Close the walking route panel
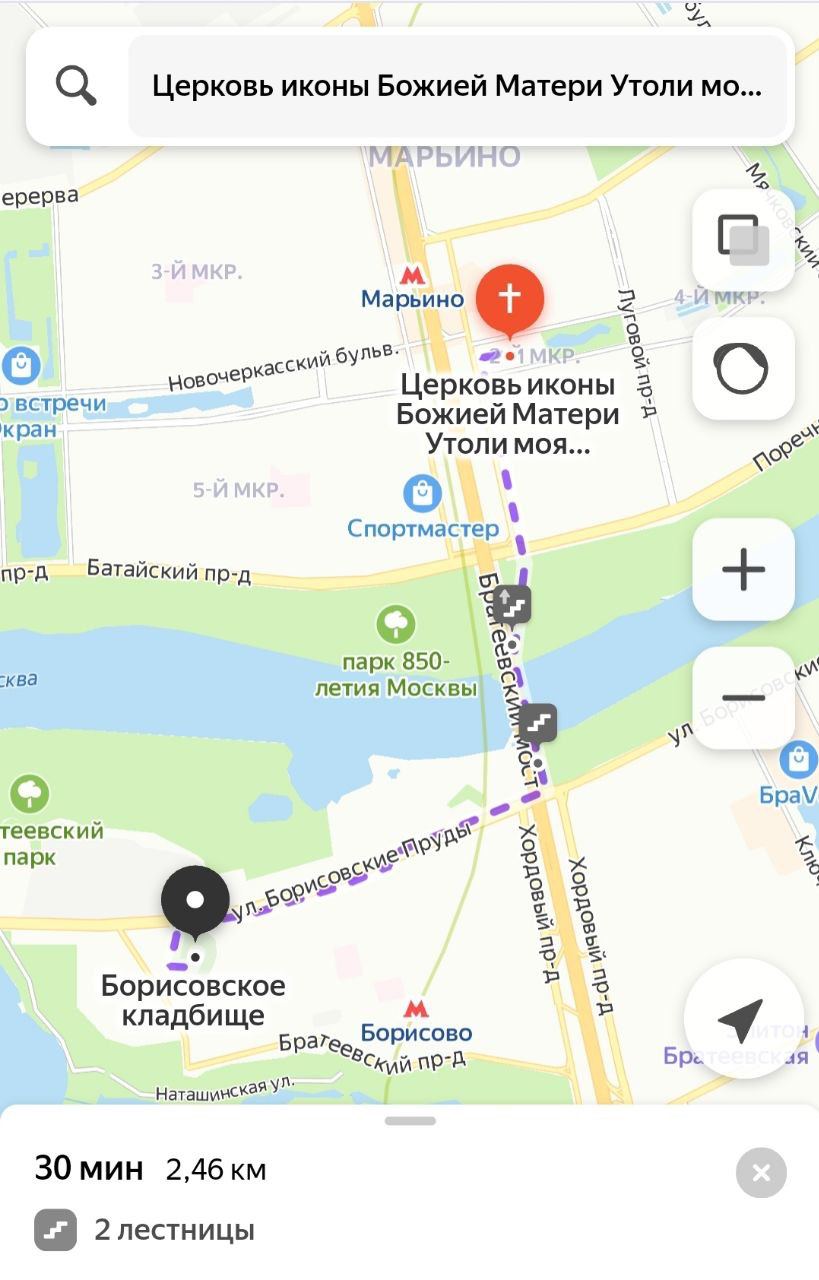The height and width of the screenshot is (1280, 819). tap(761, 1173)
